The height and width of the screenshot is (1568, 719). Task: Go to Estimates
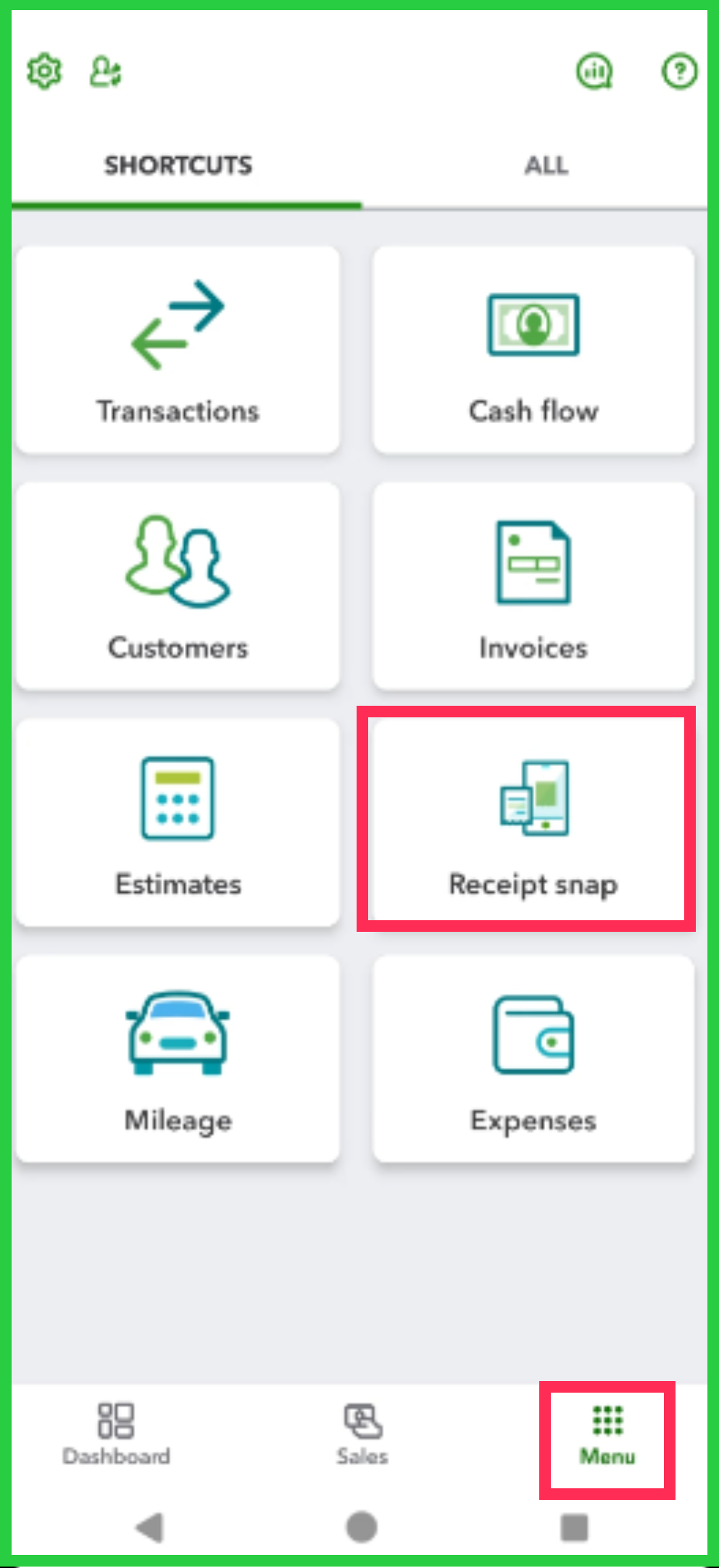point(178,822)
